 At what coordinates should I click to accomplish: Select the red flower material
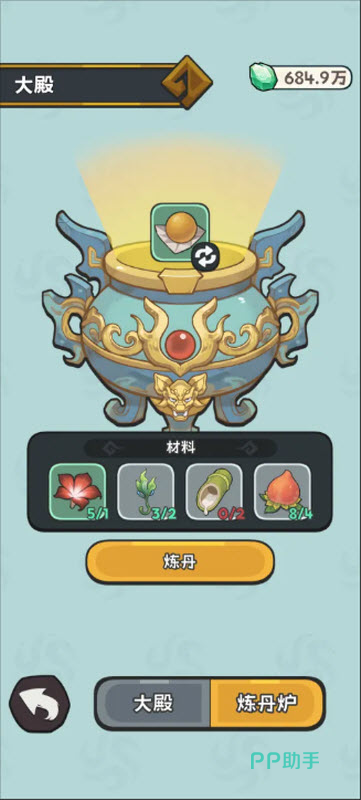pos(78,491)
